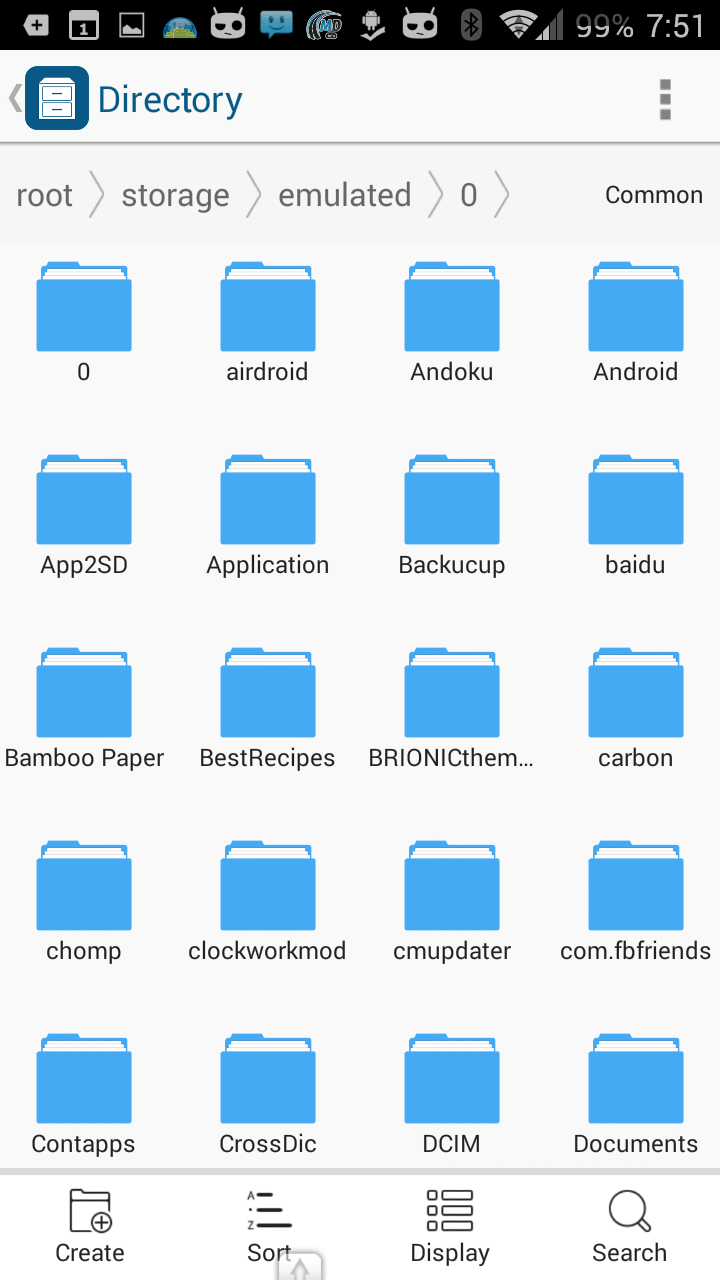This screenshot has width=720, height=1280.
Task: Go to the emulated breadcrumb
Action: point(345,195)
